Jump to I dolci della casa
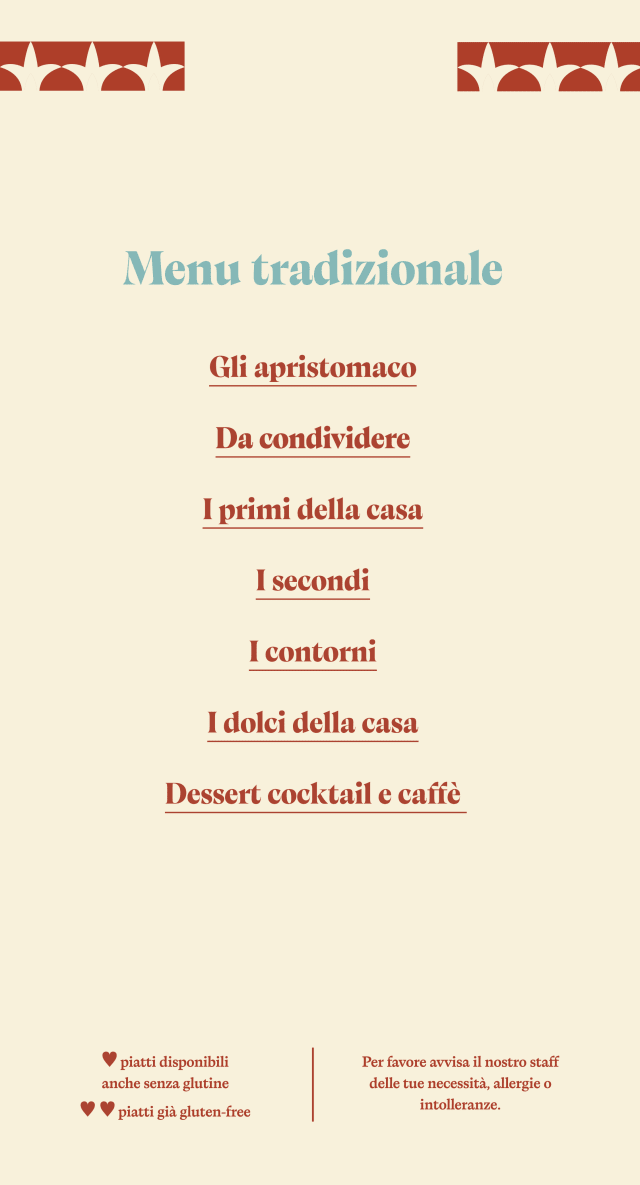This screenshot has width=640, height=1185. tap(312, 723)
